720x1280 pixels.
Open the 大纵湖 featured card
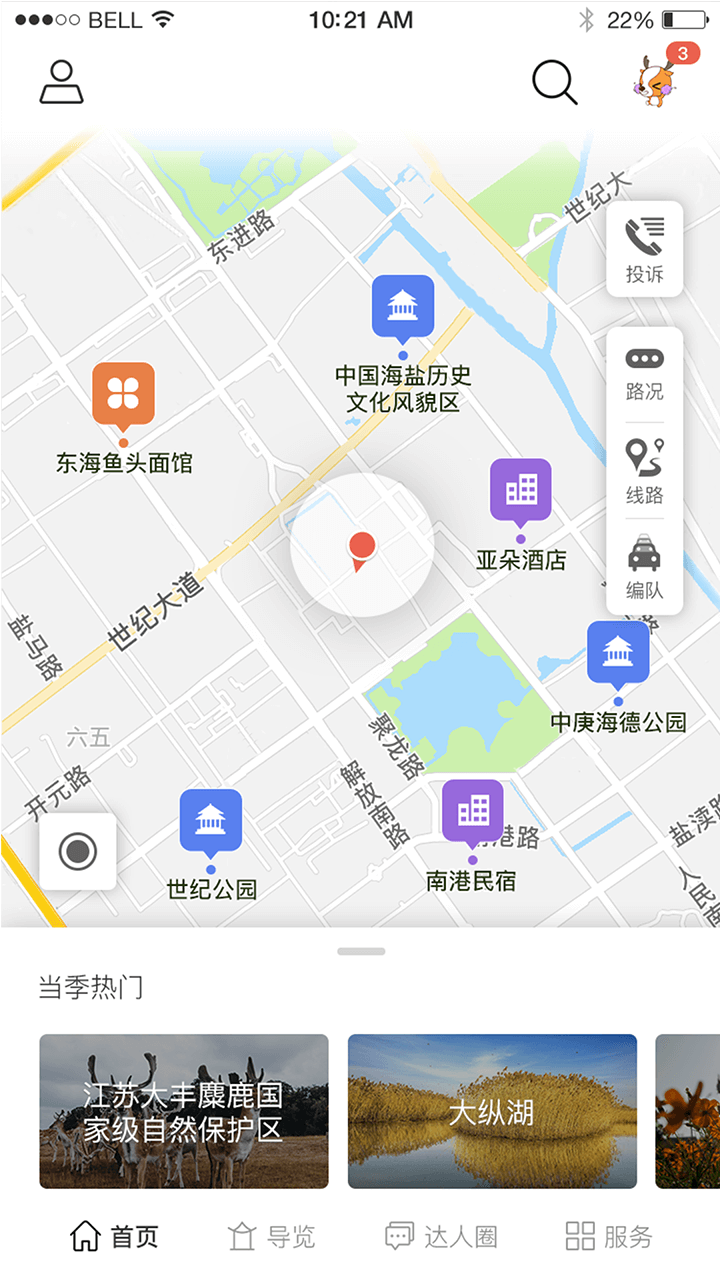[x=492, y=1112]
